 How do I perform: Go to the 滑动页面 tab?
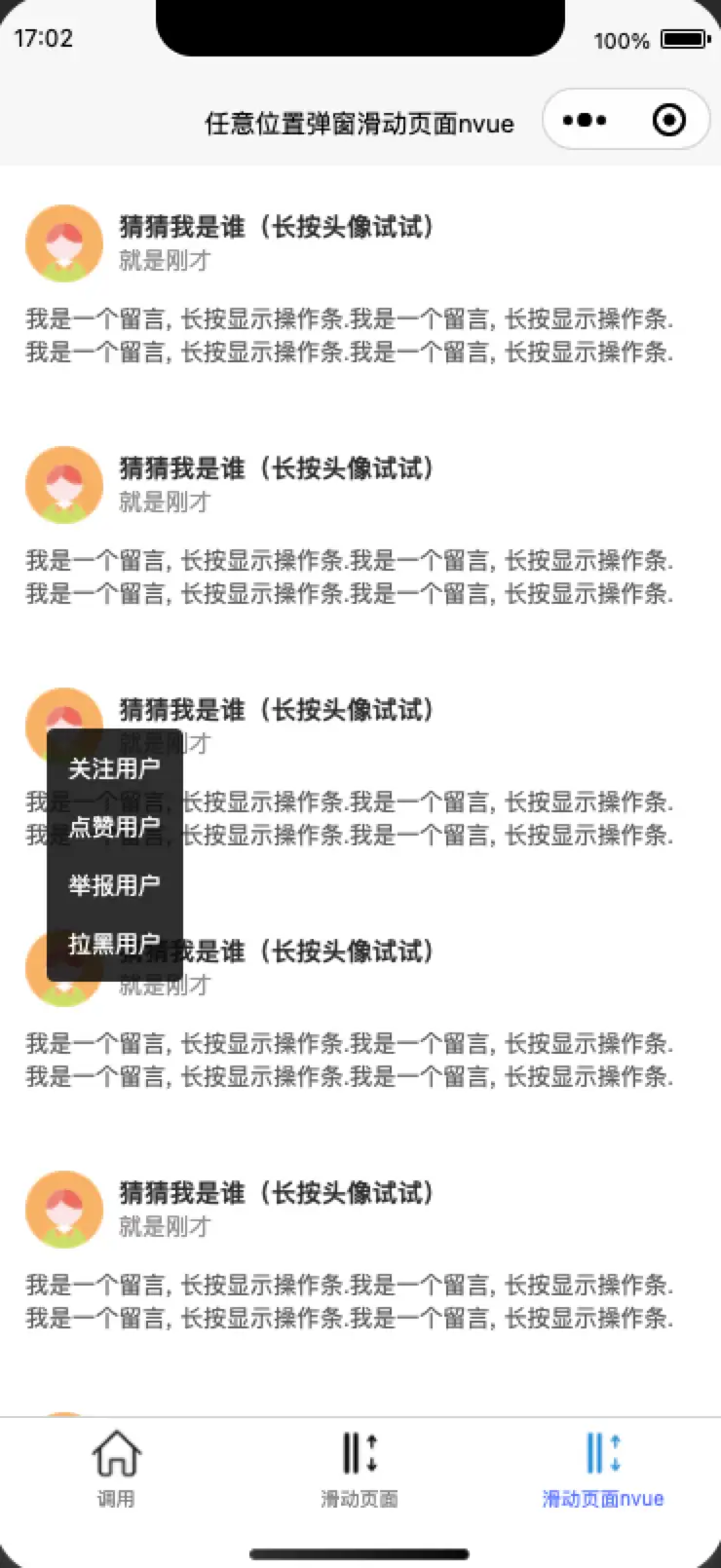click(x=360, y=1469)
